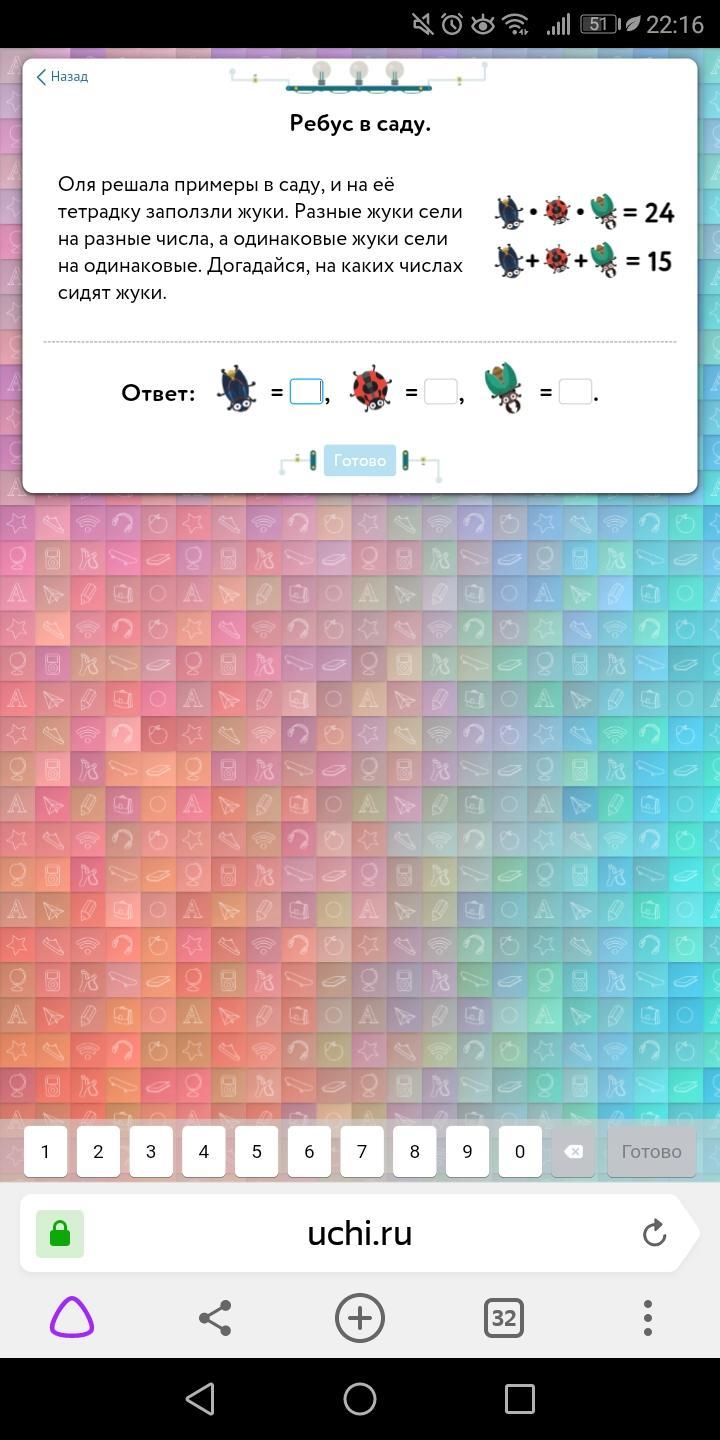Enter digit 2 on the number pad
Viewport: 720px width, 1440px height.
click(x=98, y=1152)
